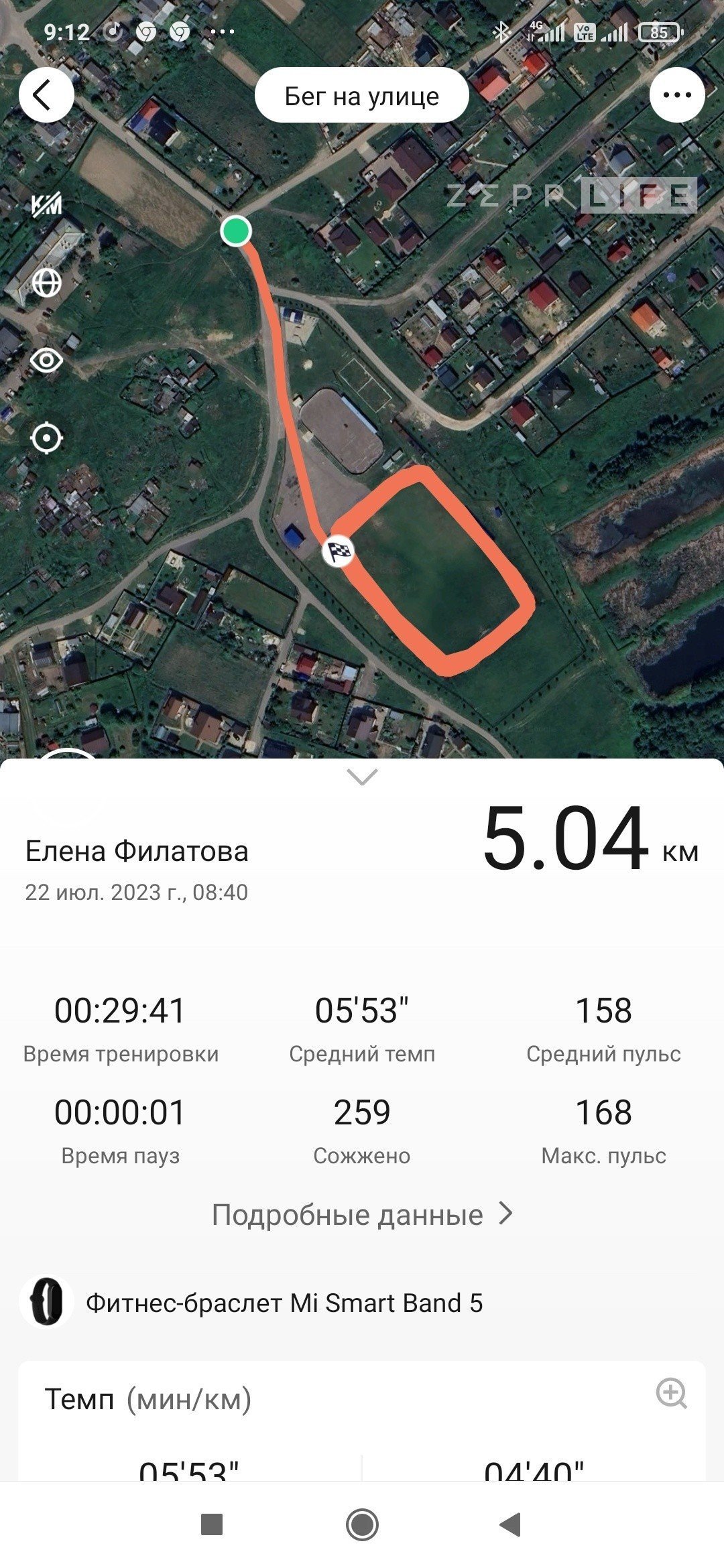Viewport: 724px width, 1568px height.
Task: Zoom into the Темп chart
Action: tap(671, 1393)
